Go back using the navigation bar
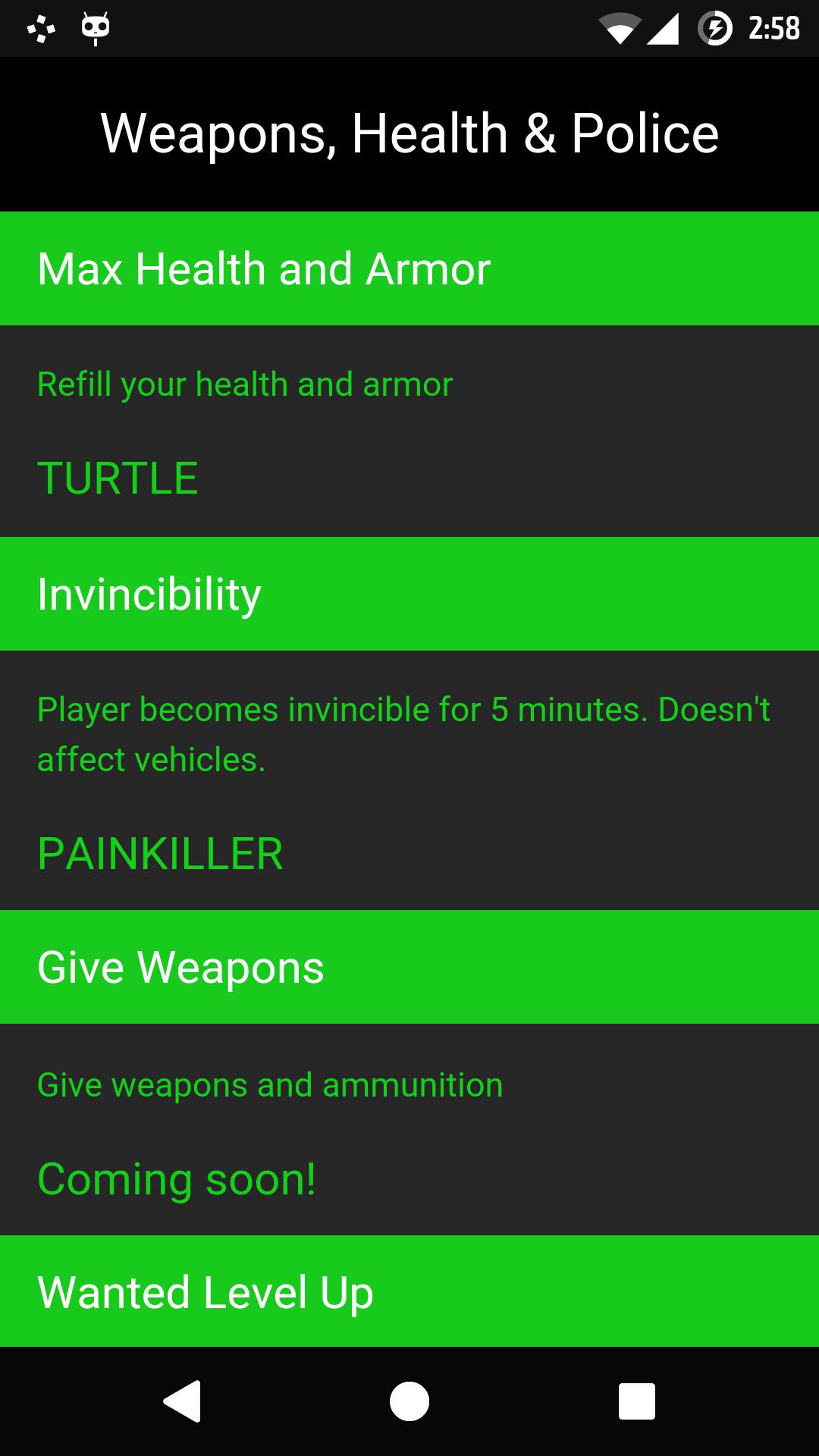This screenshot has width=819, height=1456. click(x=182, y=1401)
